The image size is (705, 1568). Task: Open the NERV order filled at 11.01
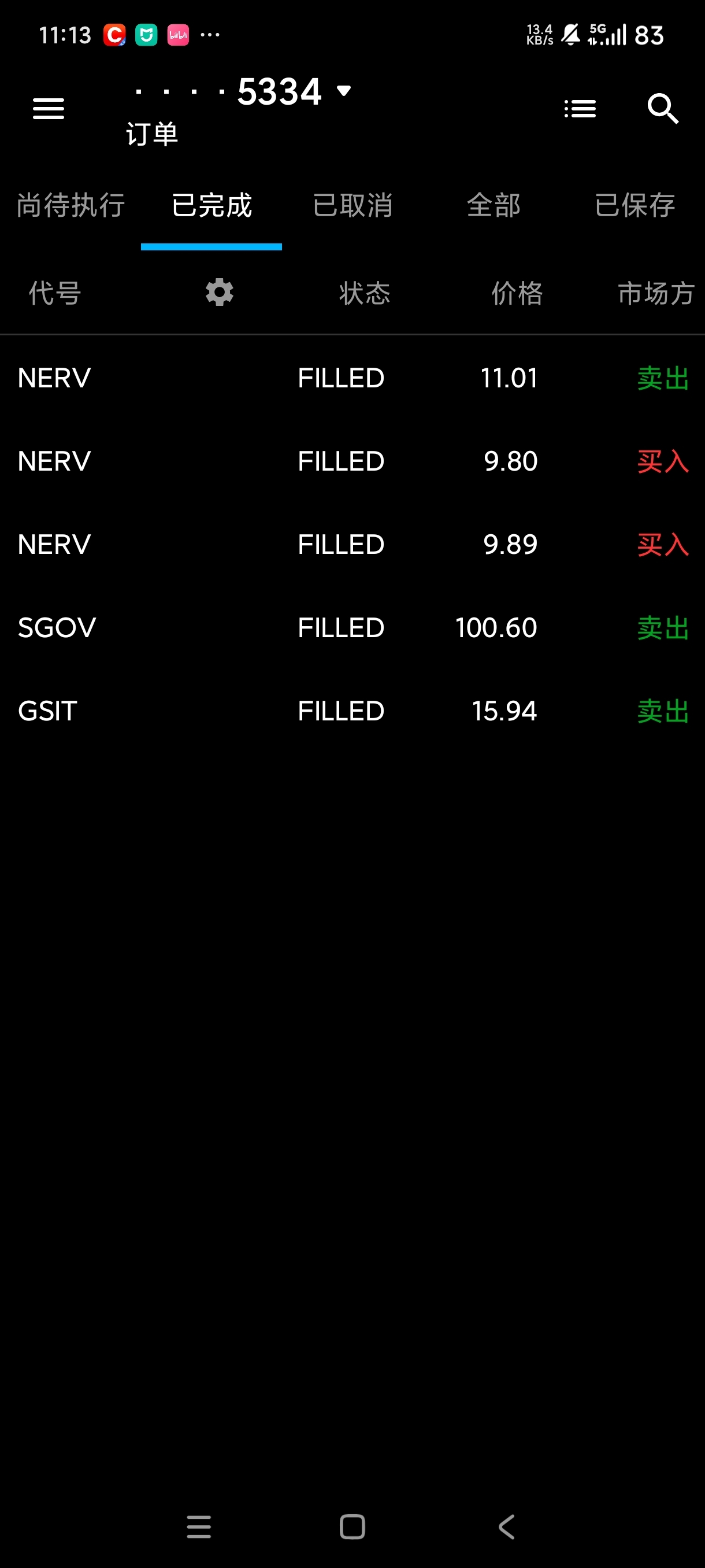352,378
